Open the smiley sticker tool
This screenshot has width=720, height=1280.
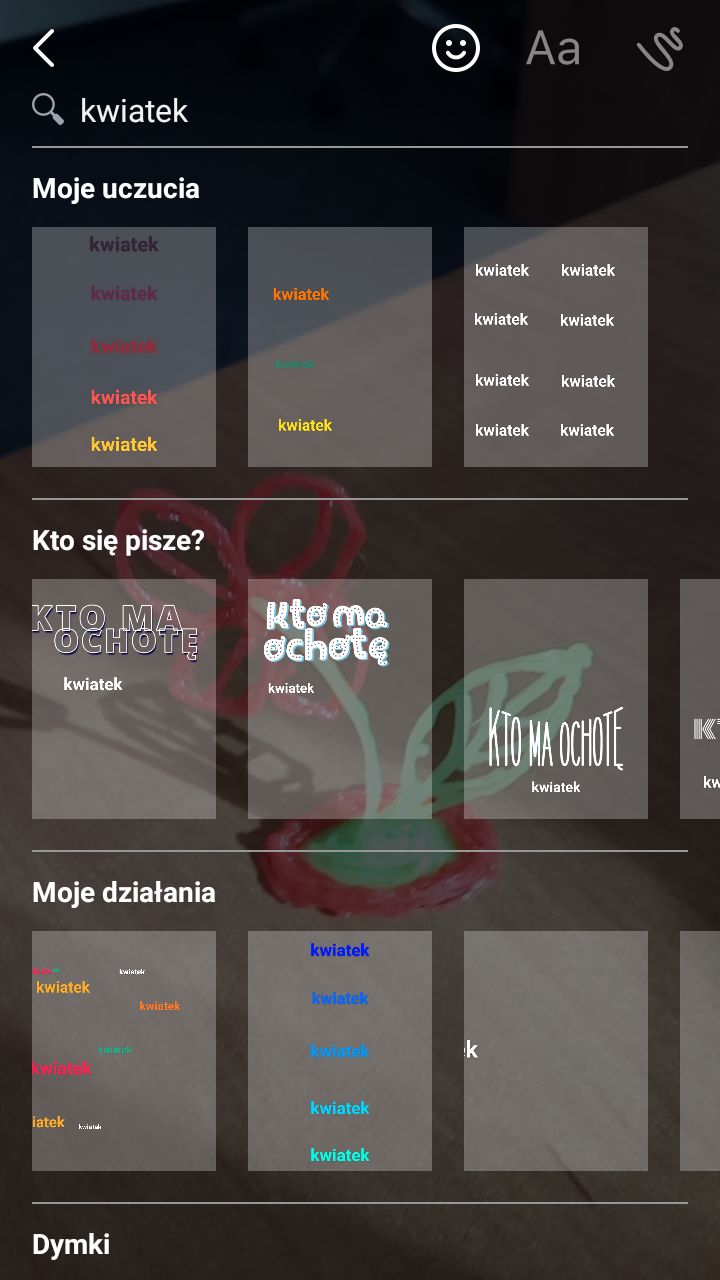click(x=456, y=48)
